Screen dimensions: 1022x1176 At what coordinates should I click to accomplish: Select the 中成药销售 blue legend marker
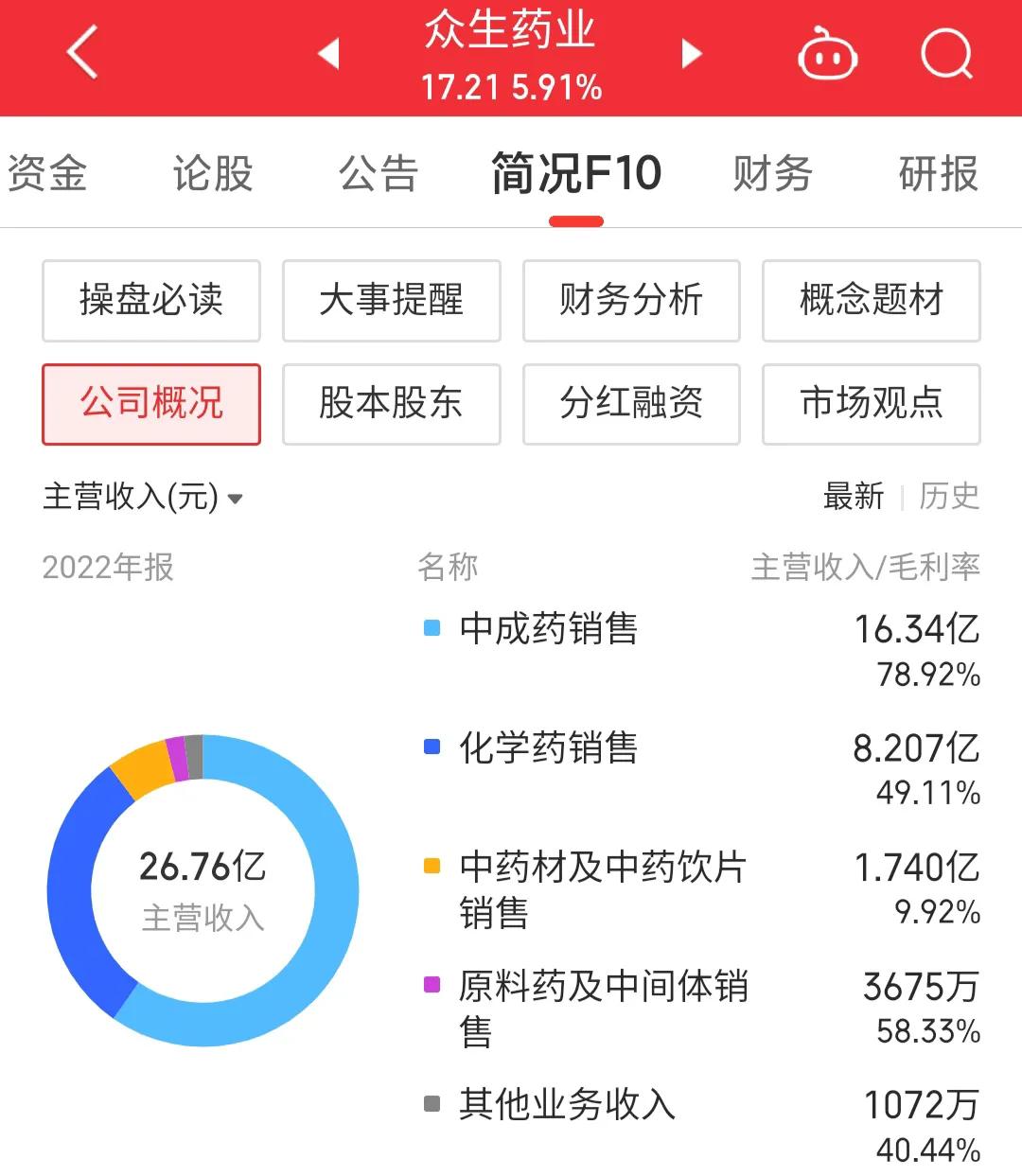coord(432,626)
